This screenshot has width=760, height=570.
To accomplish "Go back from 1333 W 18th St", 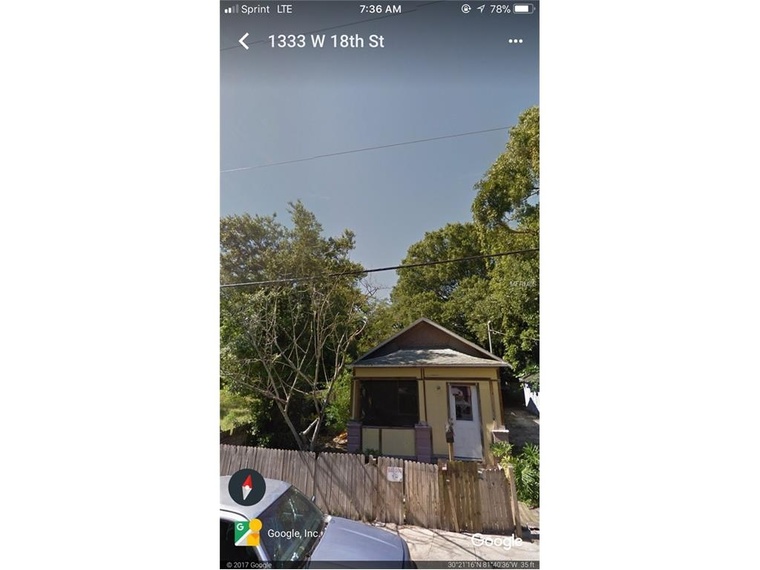I will pyautogui.click(x=243, y=41).
